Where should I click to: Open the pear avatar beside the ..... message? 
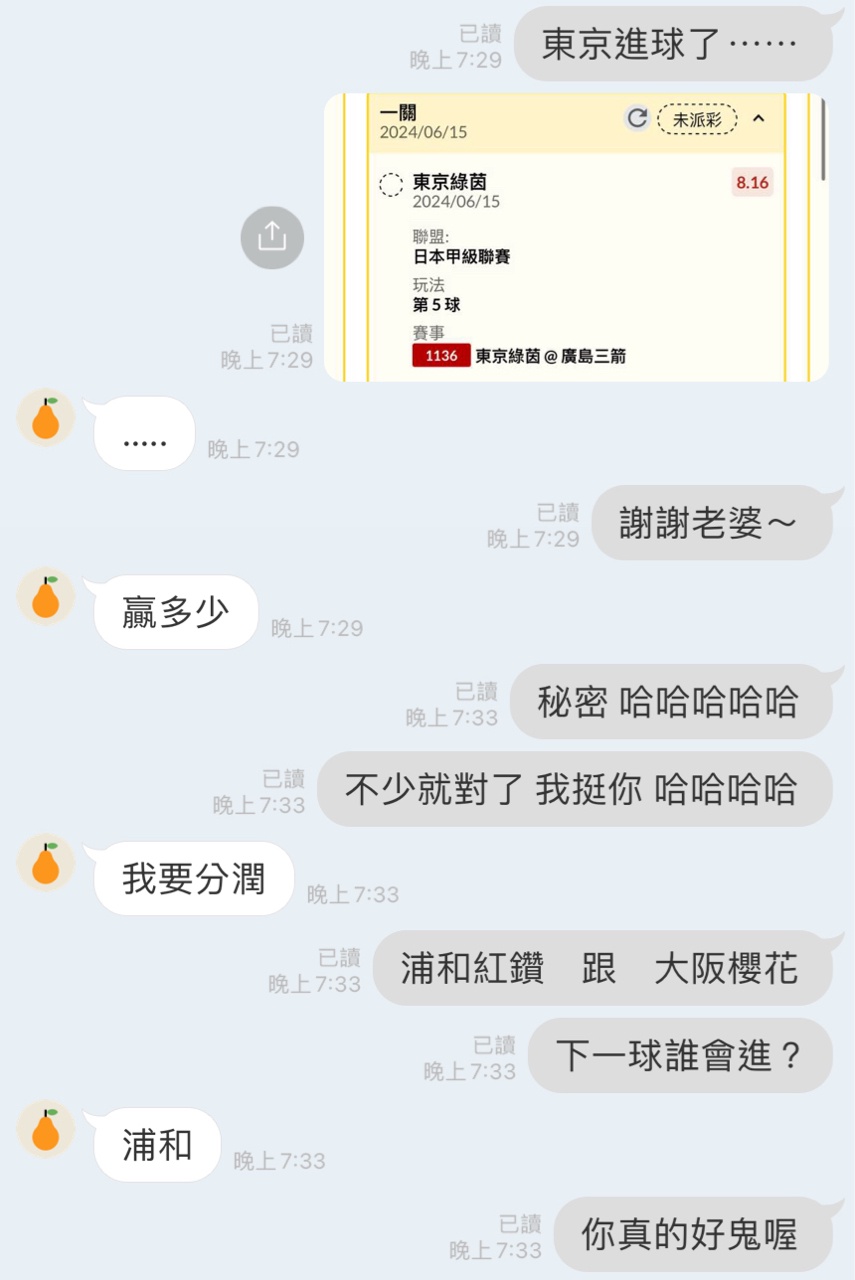point(46,418)
